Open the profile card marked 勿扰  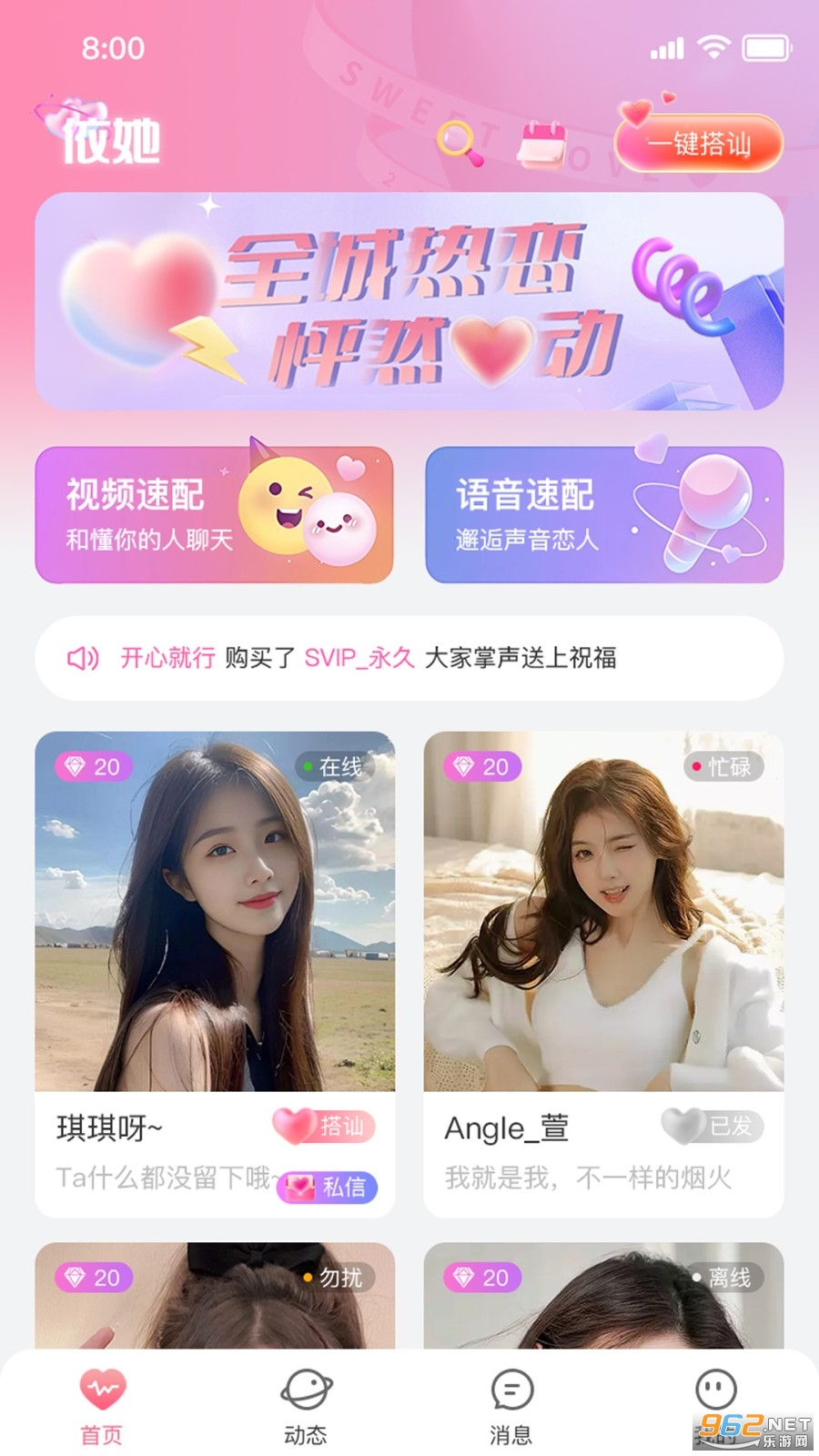pyautogui.click(x=215, y=1296)
